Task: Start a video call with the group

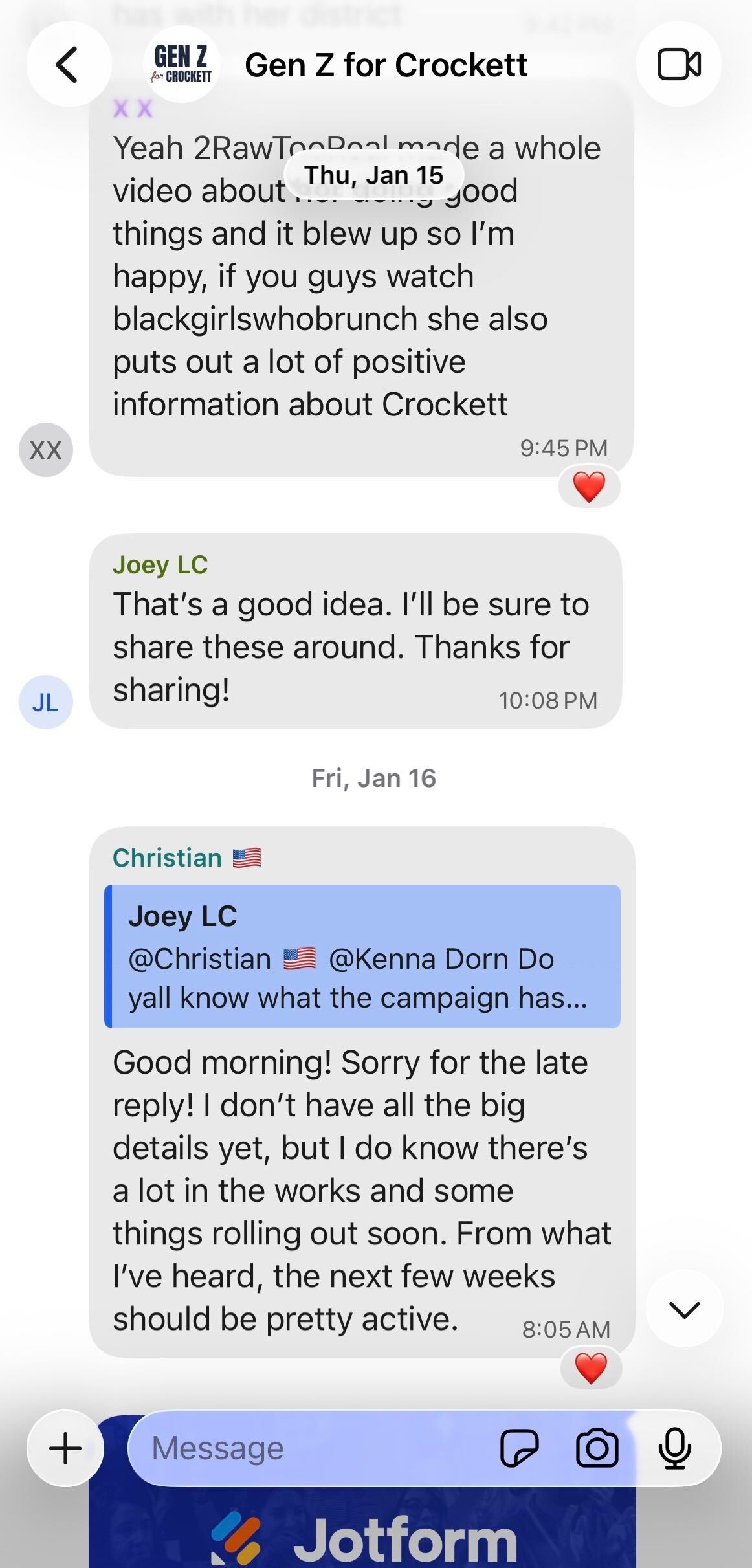Action: tap(678, 64)
